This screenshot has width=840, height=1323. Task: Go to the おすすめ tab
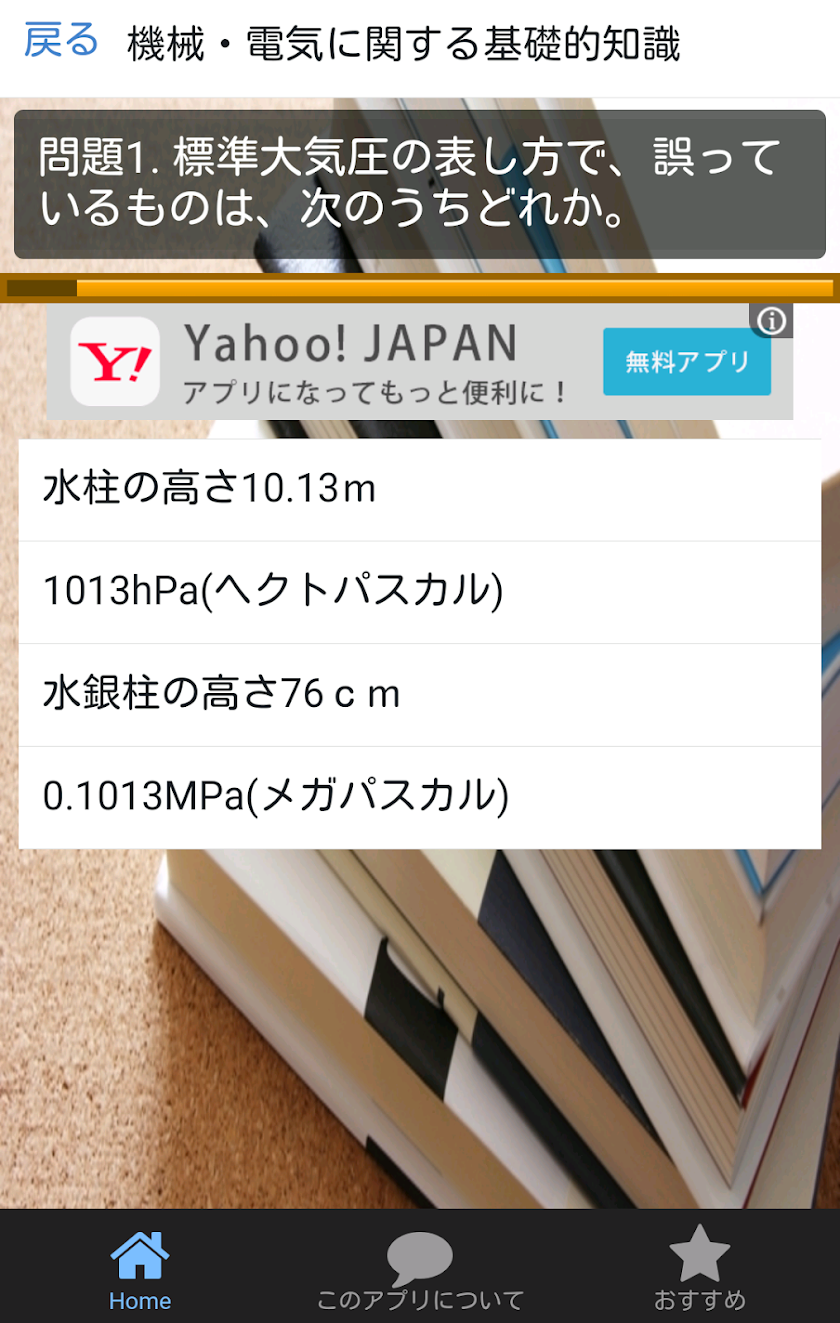(x=699, y=1268)
